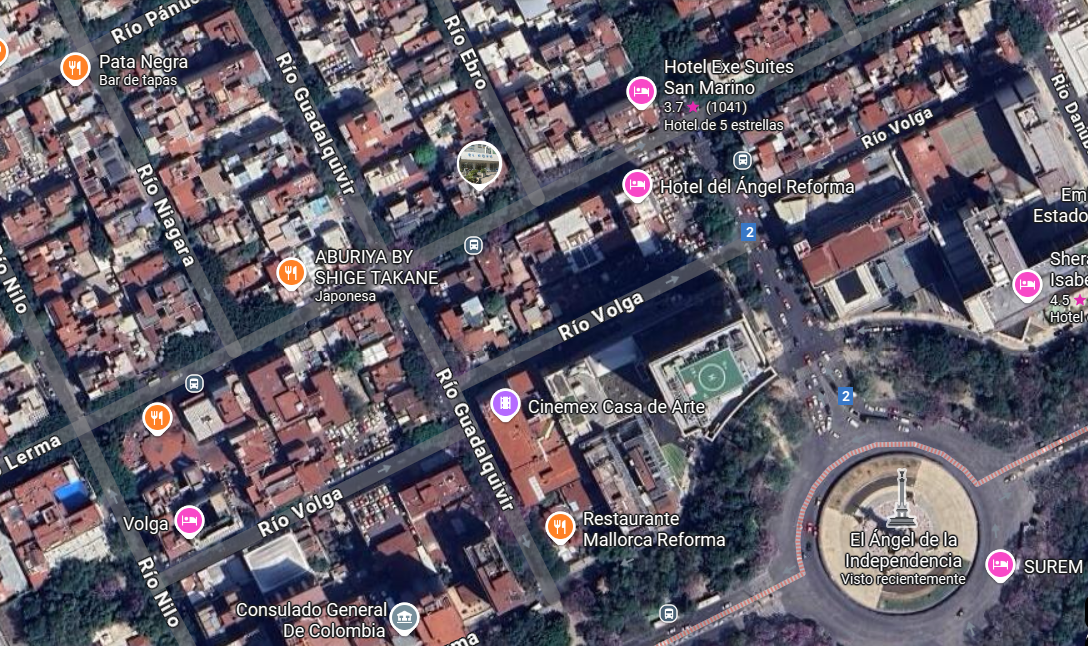
Task: Open the SUREM hotel pin
Action: click(x=999, y=565)
